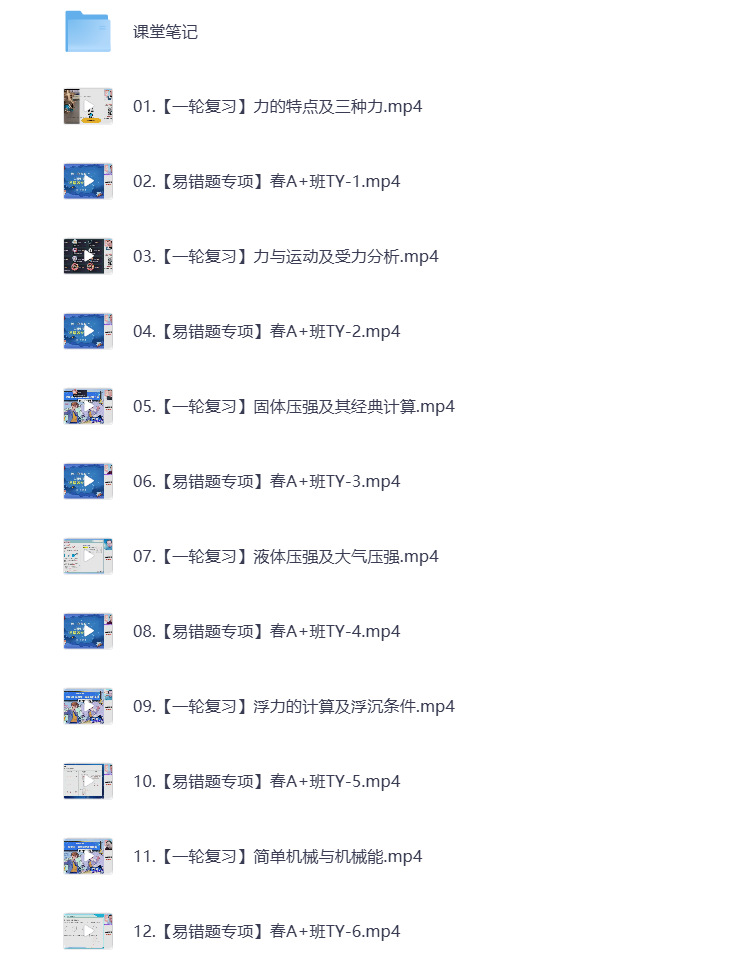Open 12 易错题专项 春A+班TY-6.mp4
736x963 pixels.
pos(266,931)
